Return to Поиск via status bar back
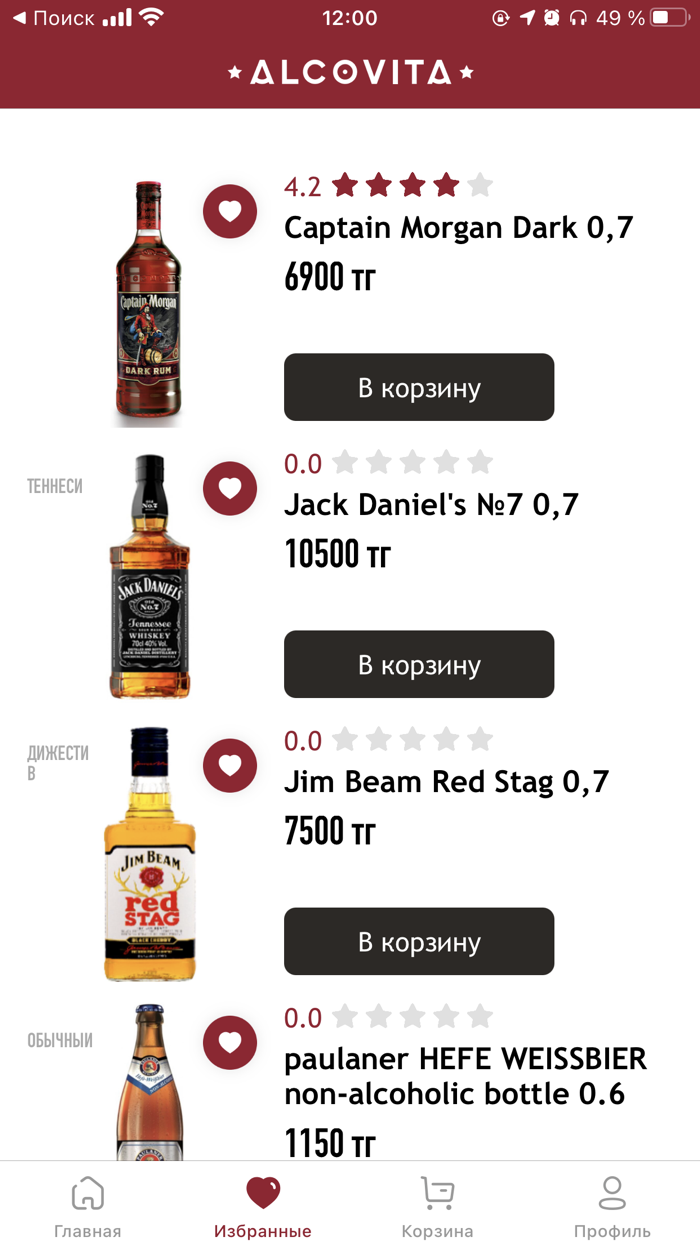The height and width of the screenshot is (1244, 700). (x=53, y=18)
